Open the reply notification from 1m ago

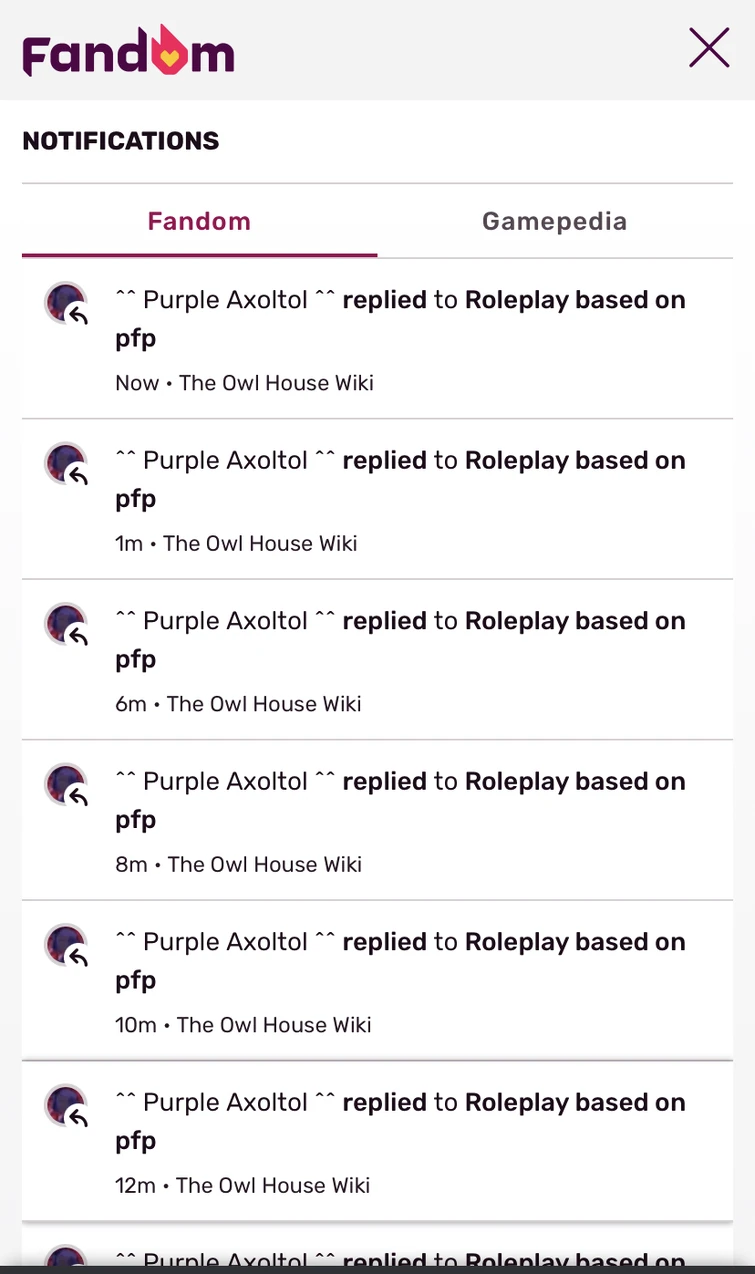coord(400,499)
